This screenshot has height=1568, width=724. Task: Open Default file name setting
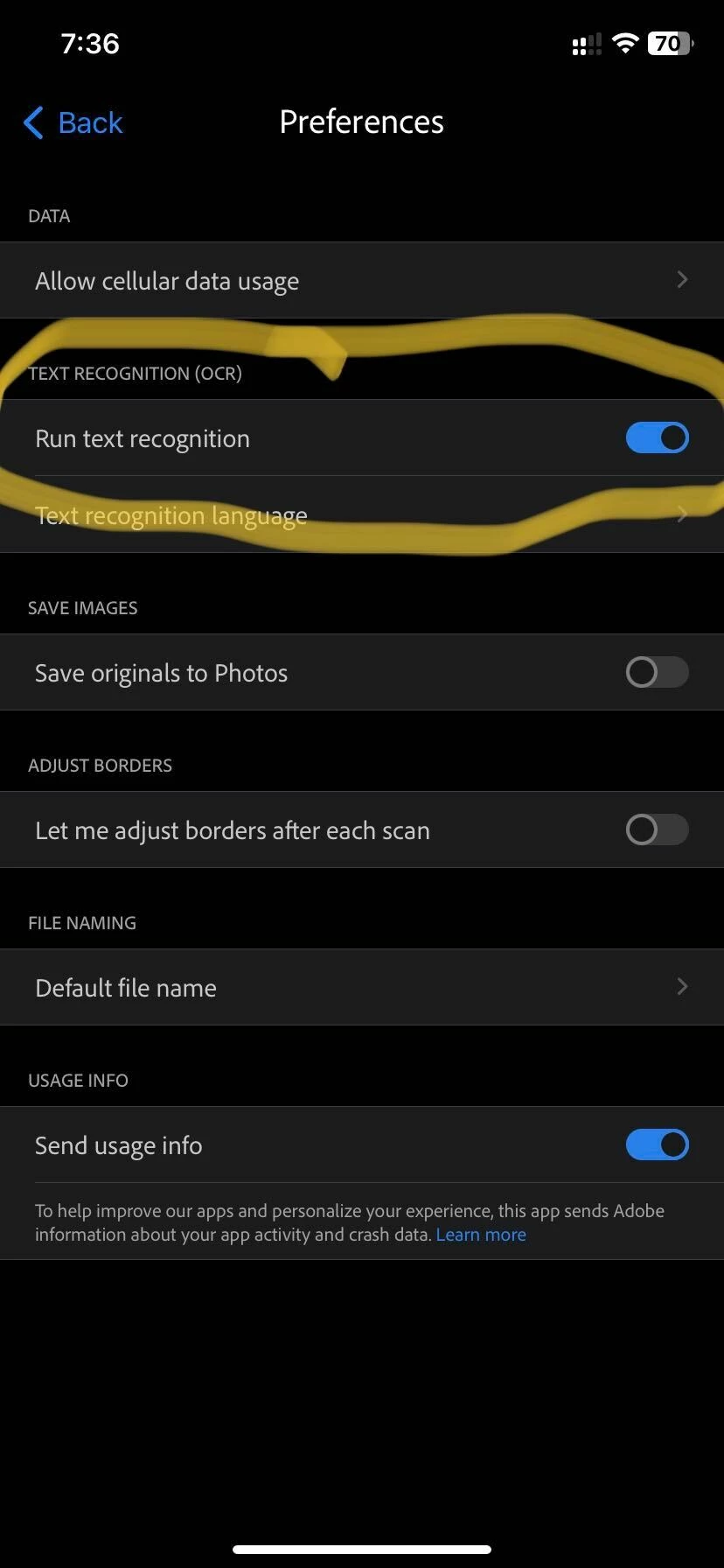(361, 987)
